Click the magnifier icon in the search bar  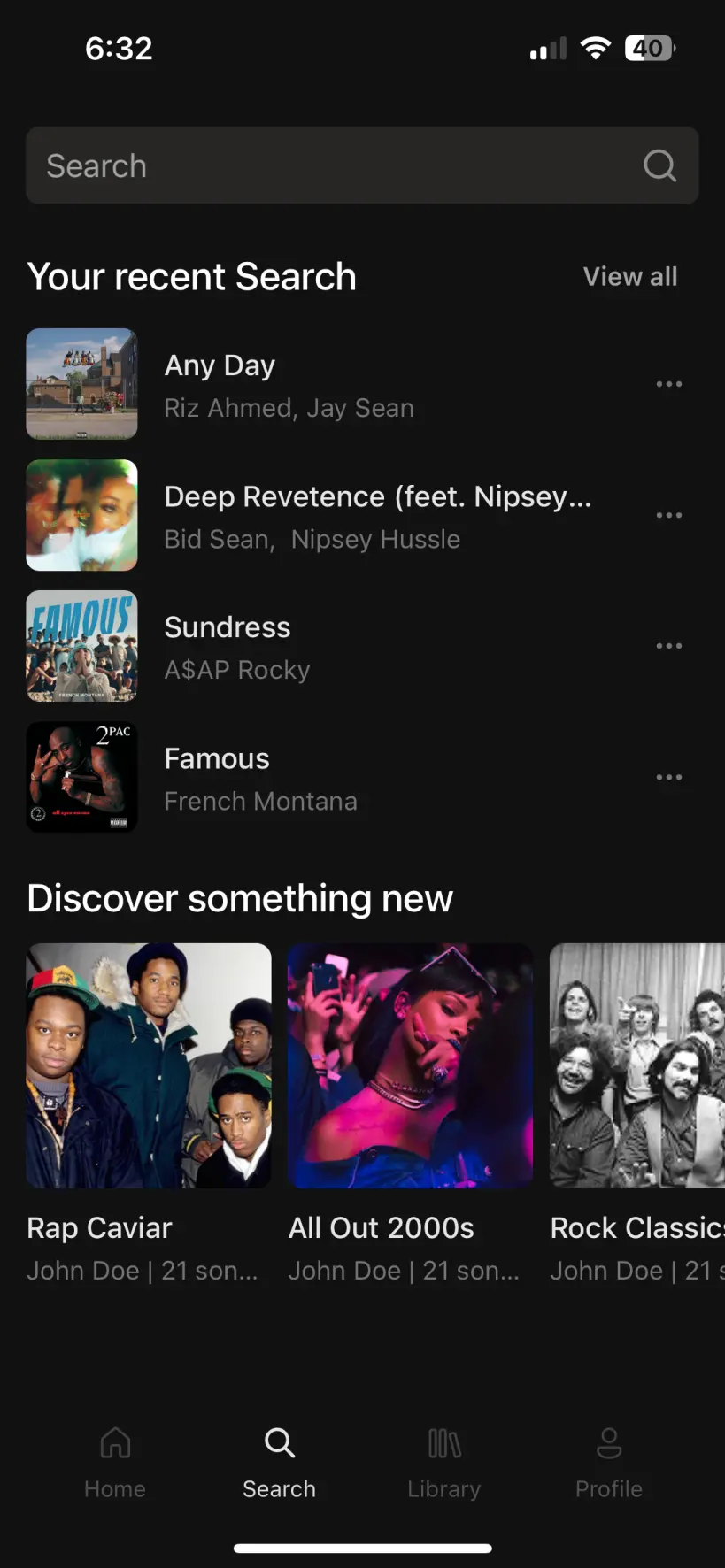pyautogui.click(x=659, y=165)
